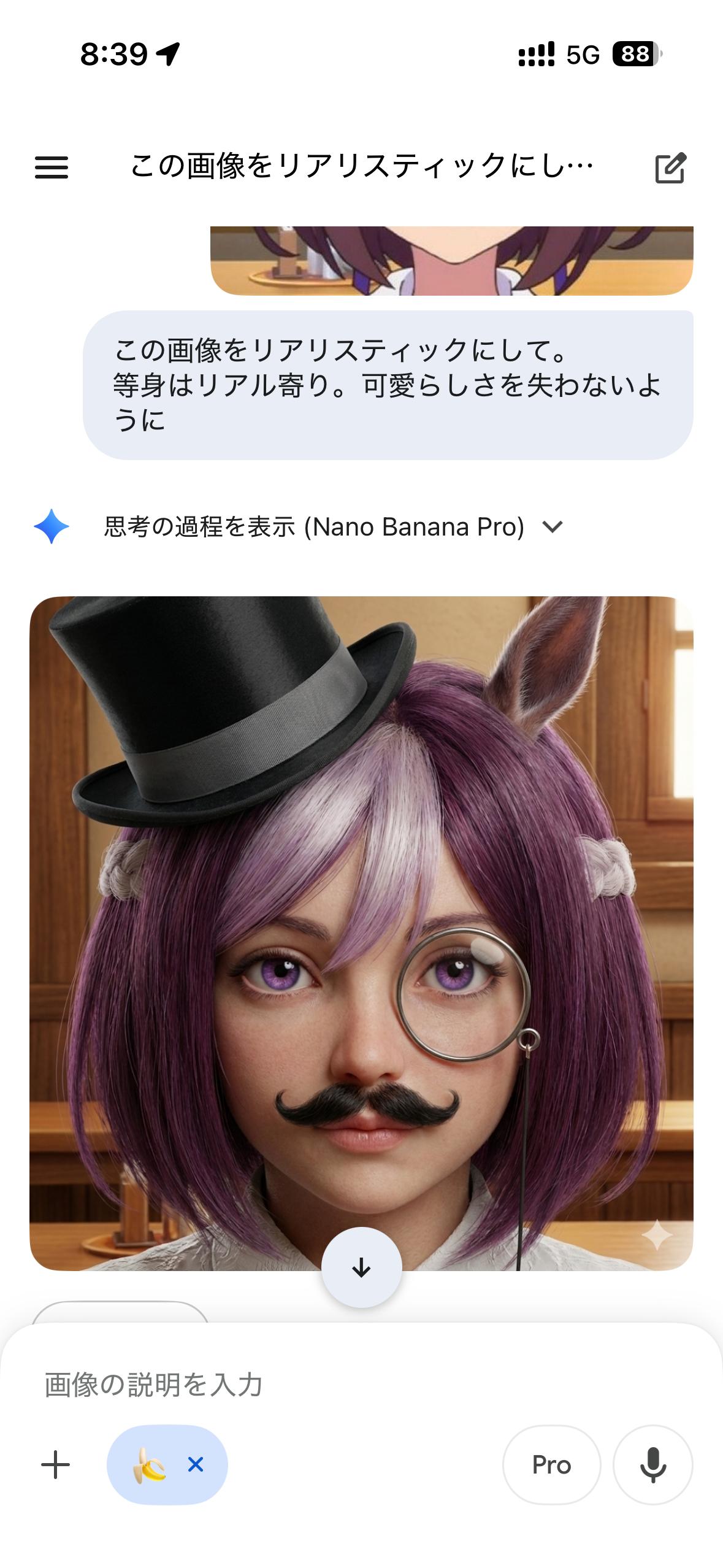Remove the banana image tool chip
The height and width of the screenshot is (1568, 723).
(196, 1464)
